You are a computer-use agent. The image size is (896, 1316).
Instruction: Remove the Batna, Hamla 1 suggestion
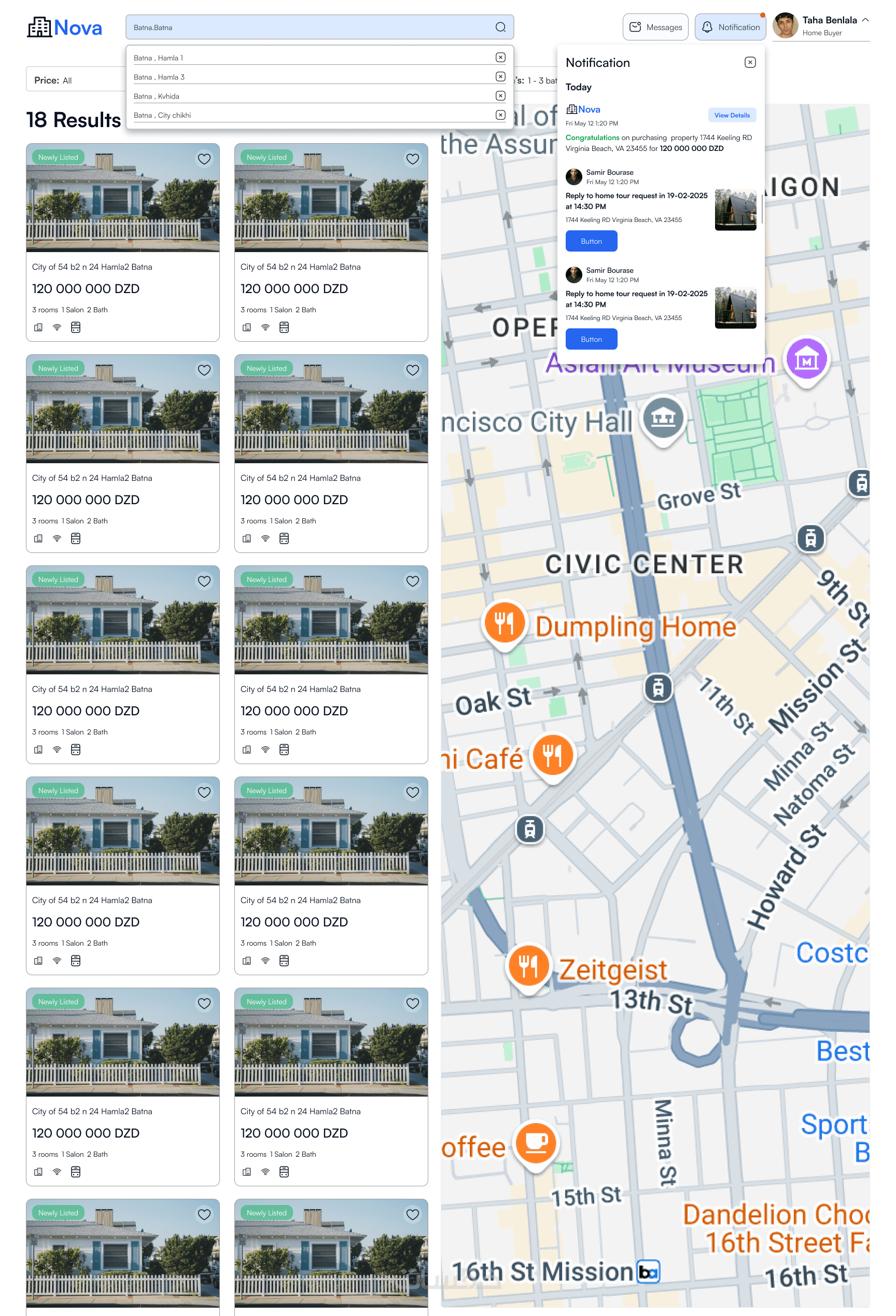[500, 57]
